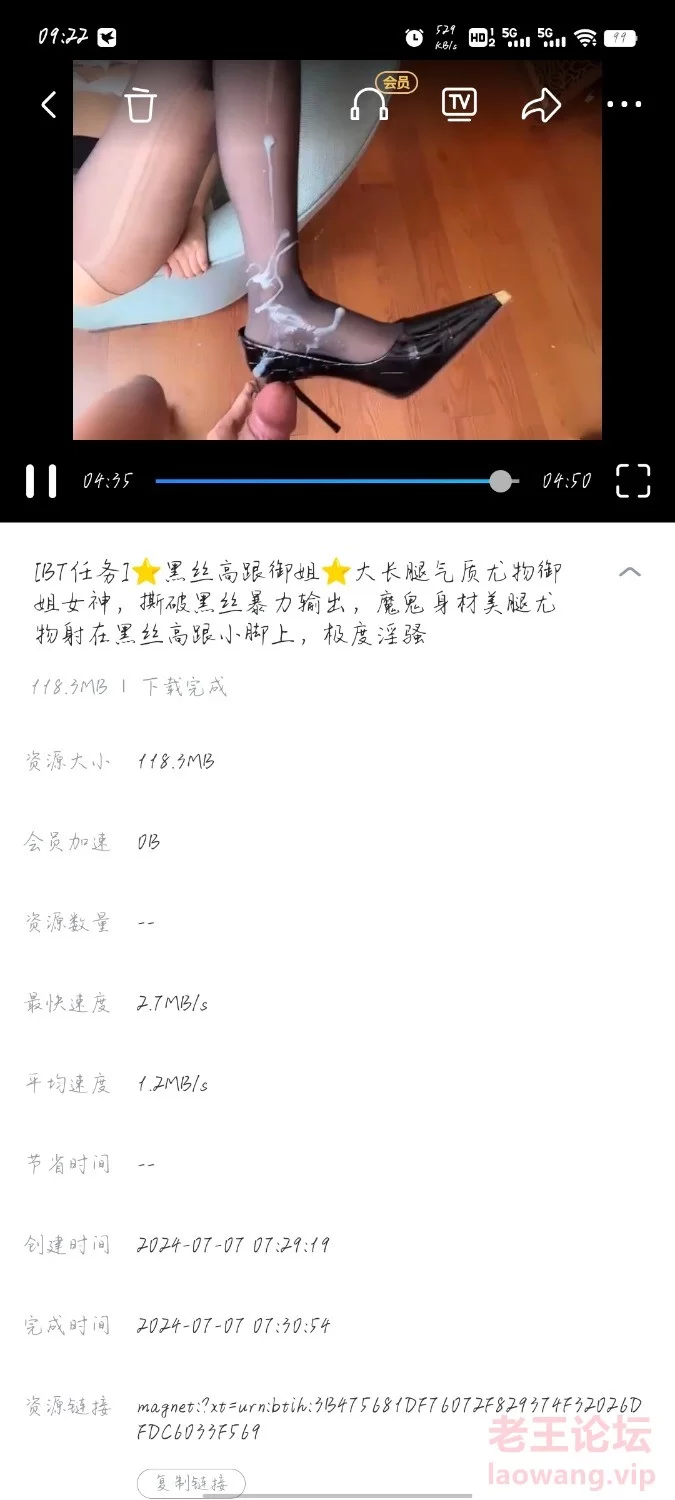Enter fullscreen mode
The width and height of the screenshot is (675, 1500).
tap(633, 481)
